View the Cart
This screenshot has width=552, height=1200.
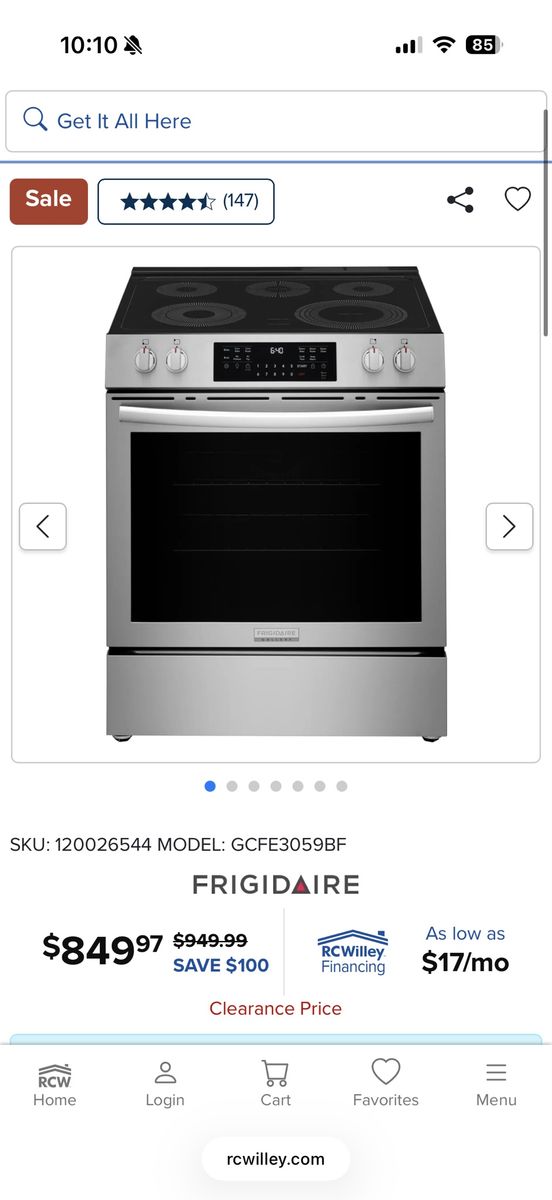[x=275, y=1084]
